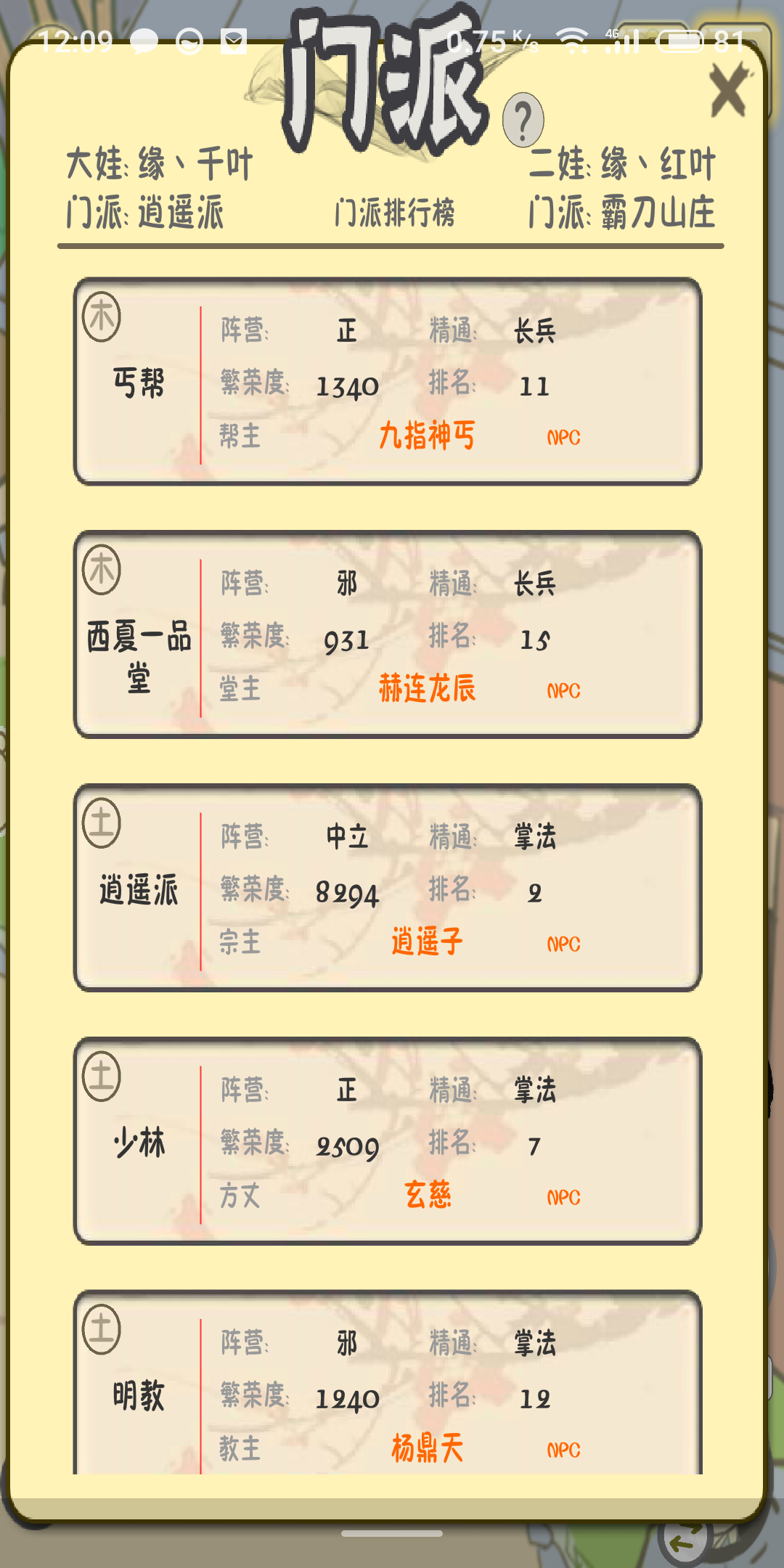Select the 明教 sect card
The height and width of the screenshot is (1568, 784).
click(388, 1387)
